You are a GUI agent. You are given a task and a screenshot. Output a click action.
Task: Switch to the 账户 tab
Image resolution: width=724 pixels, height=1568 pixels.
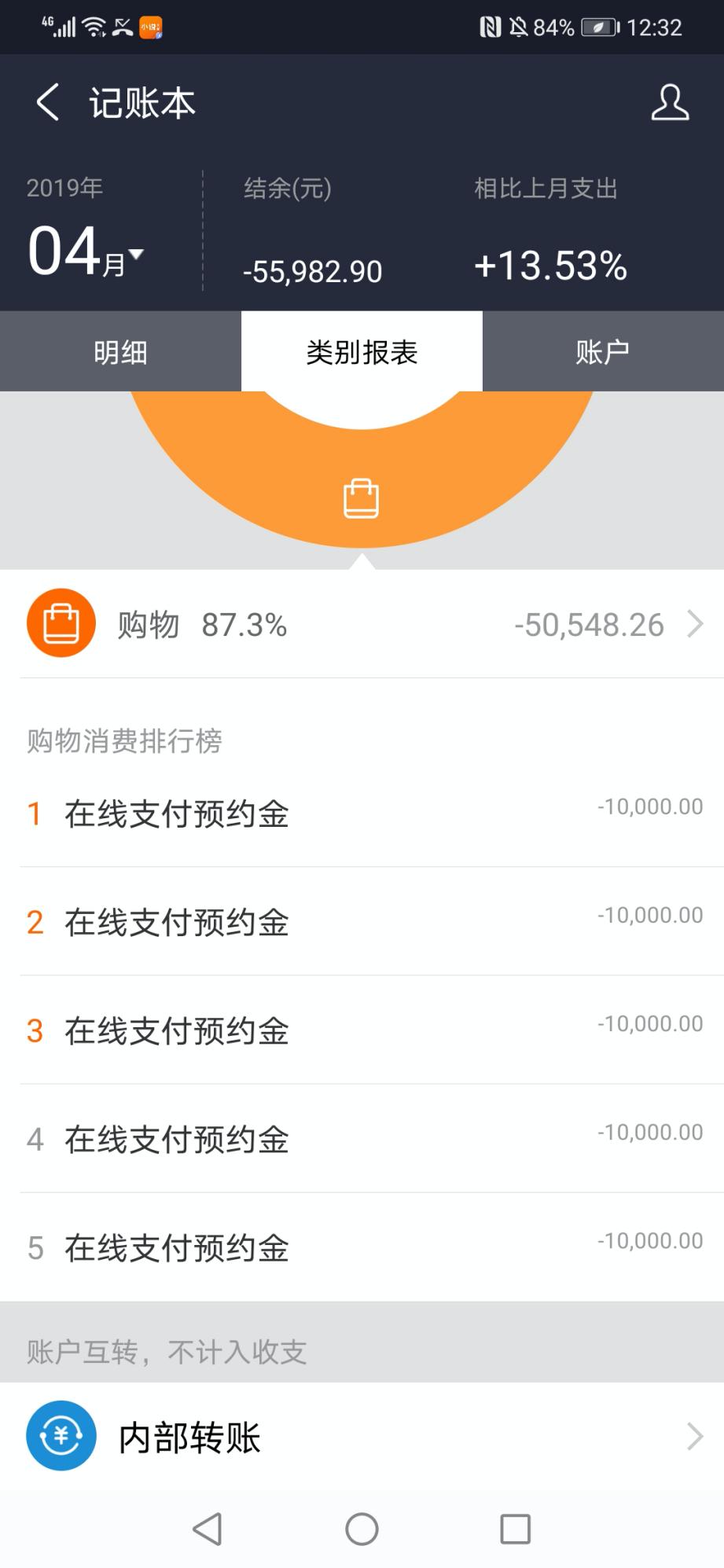click(603, 351)
